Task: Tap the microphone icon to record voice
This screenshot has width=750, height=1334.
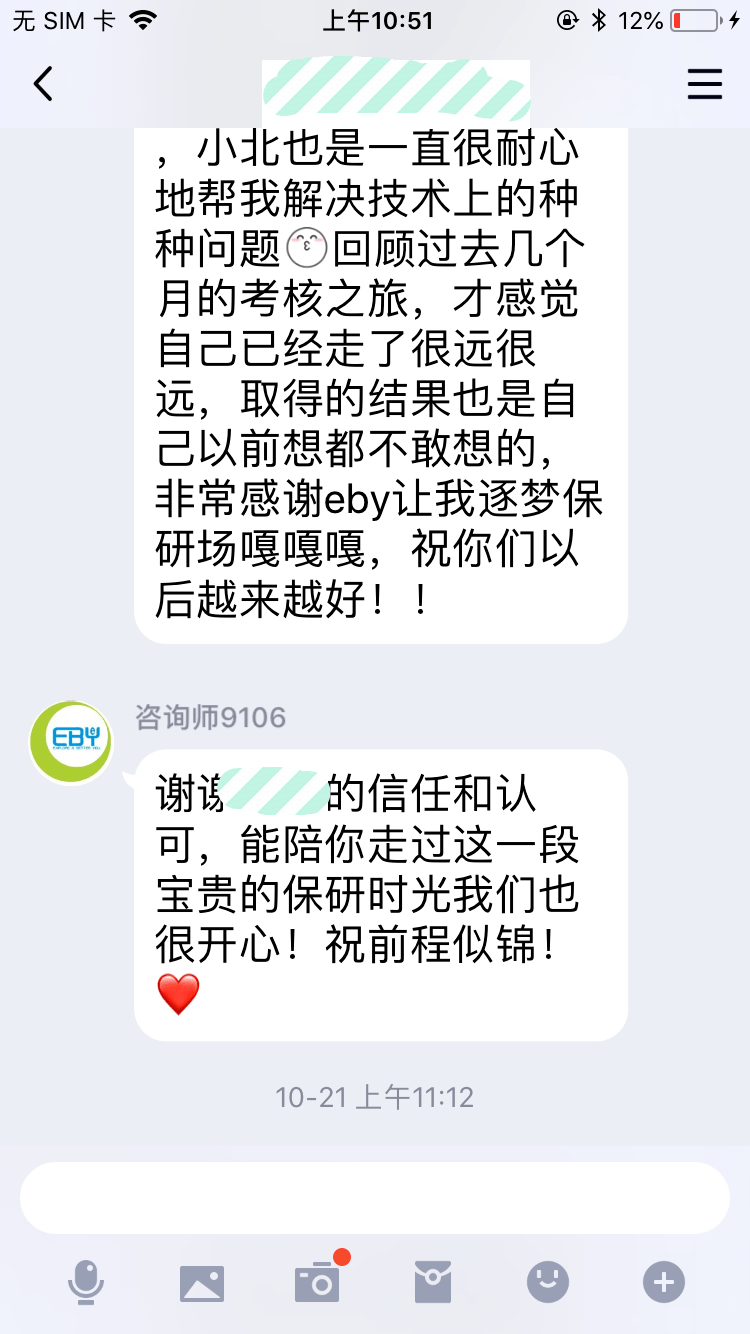Action: point(85,1281)
